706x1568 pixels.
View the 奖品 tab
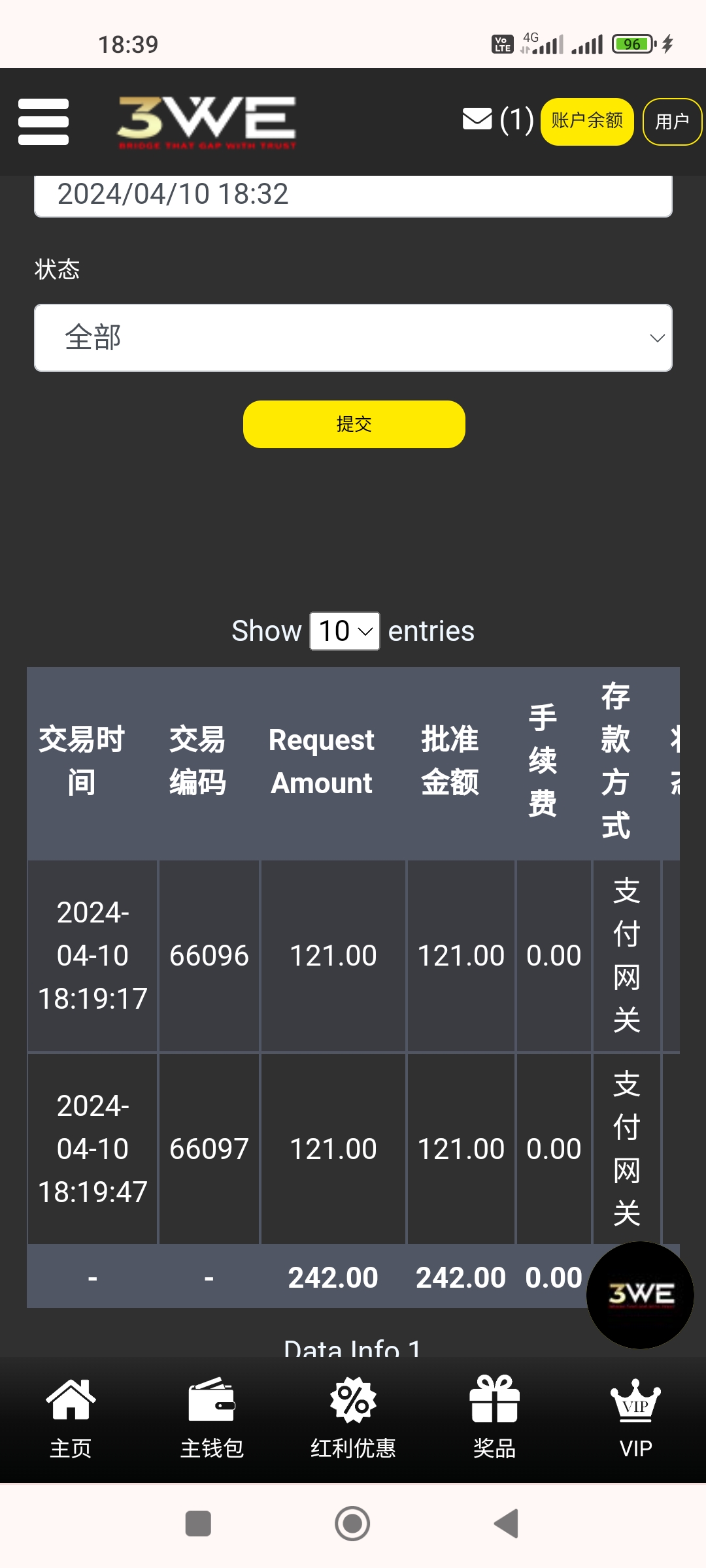(494, 1418)
